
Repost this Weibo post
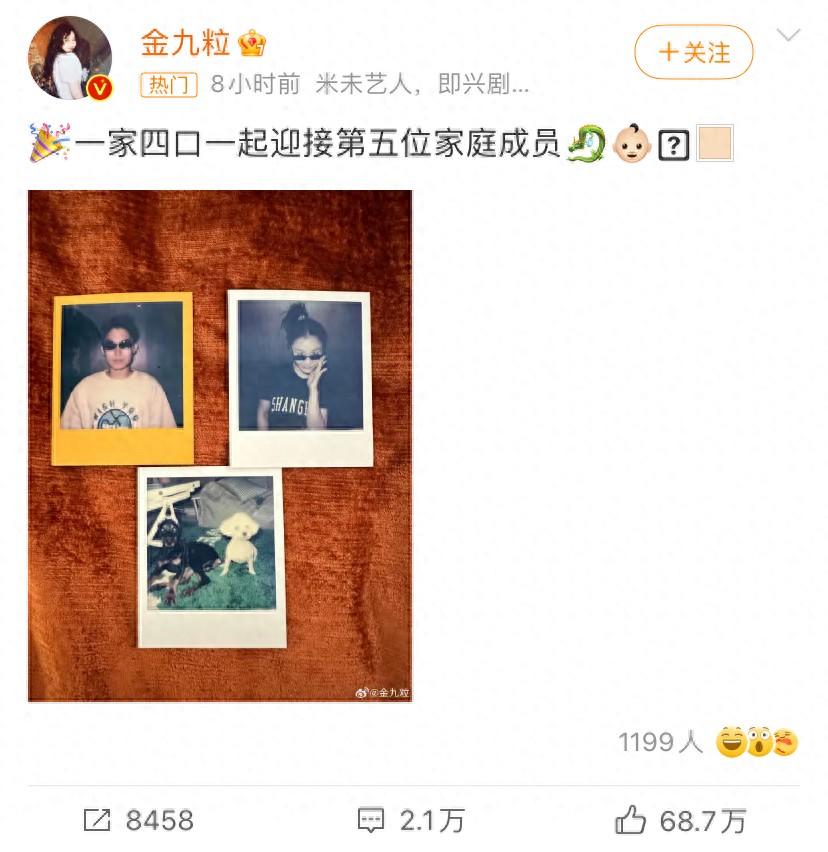138,821
